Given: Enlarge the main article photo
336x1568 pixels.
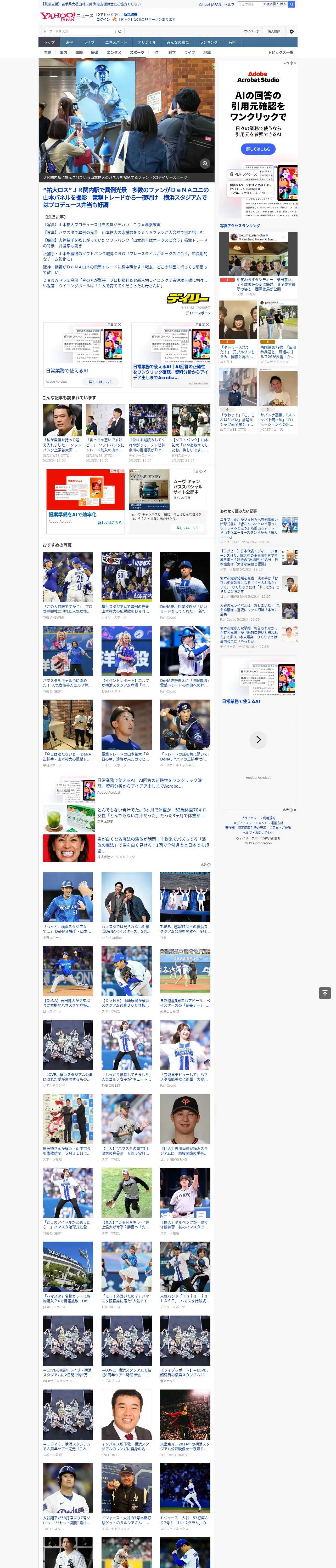Looking at the screenshot, I should 205,164.
